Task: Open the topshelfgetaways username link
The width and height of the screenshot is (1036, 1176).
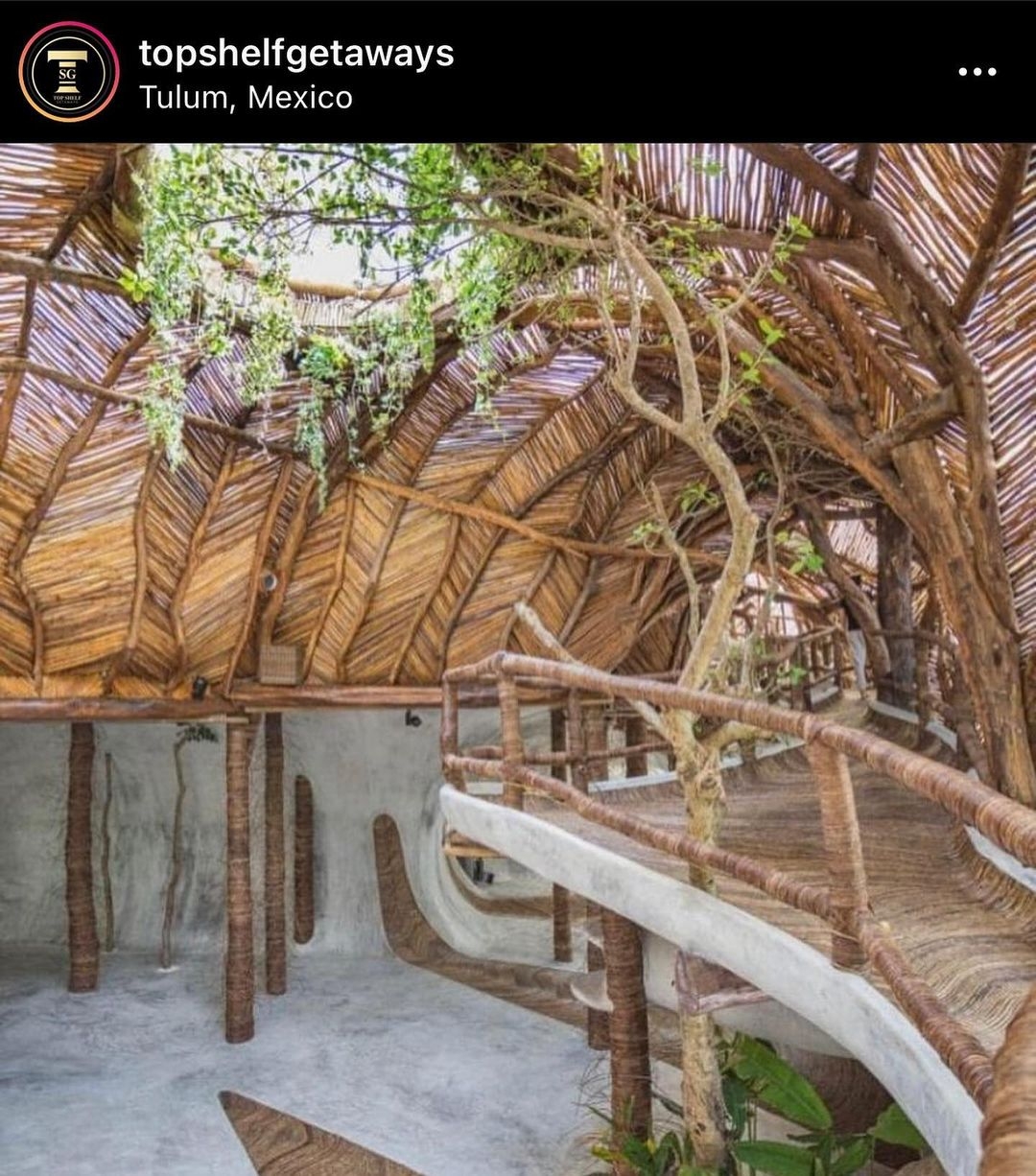Action: tap(296, 54)
